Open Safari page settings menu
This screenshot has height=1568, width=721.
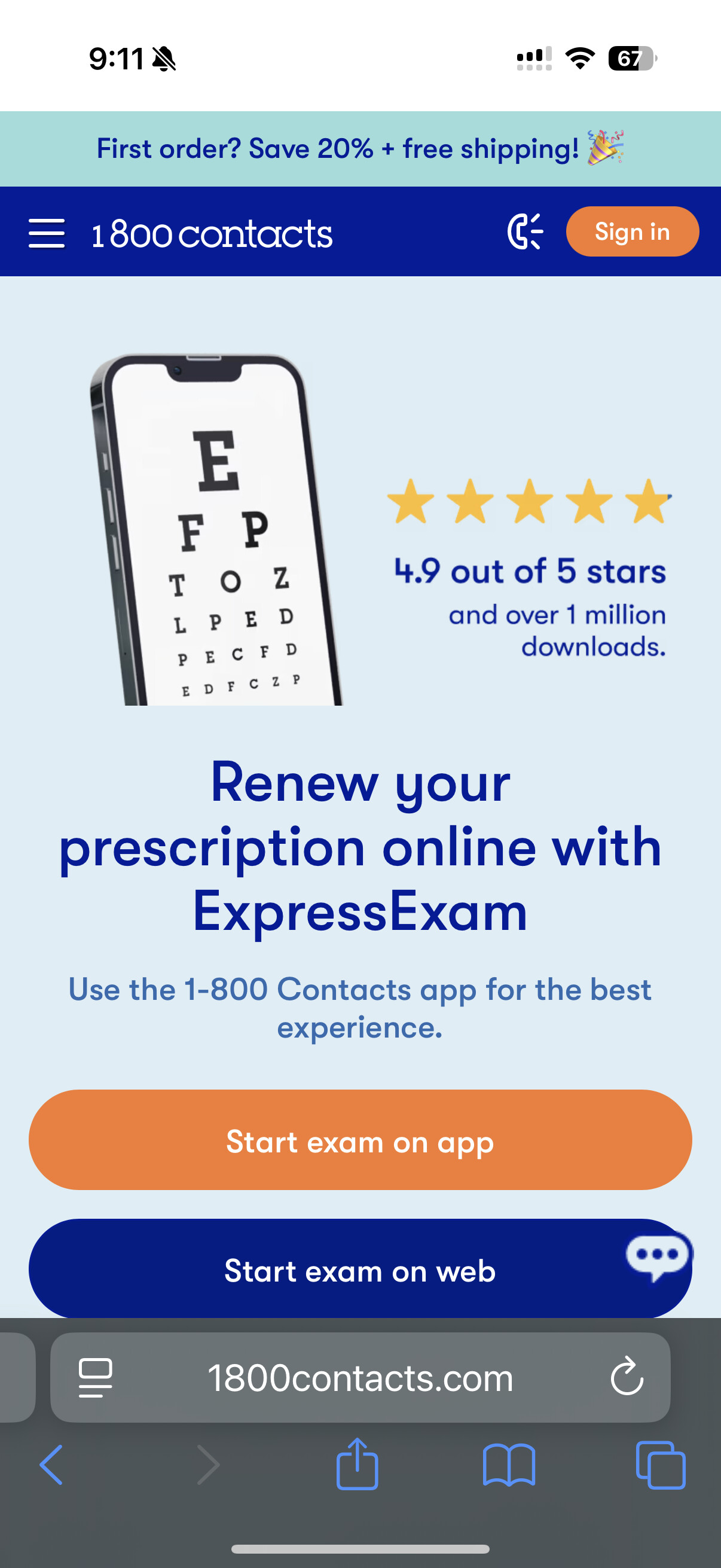coord(96,1377)
